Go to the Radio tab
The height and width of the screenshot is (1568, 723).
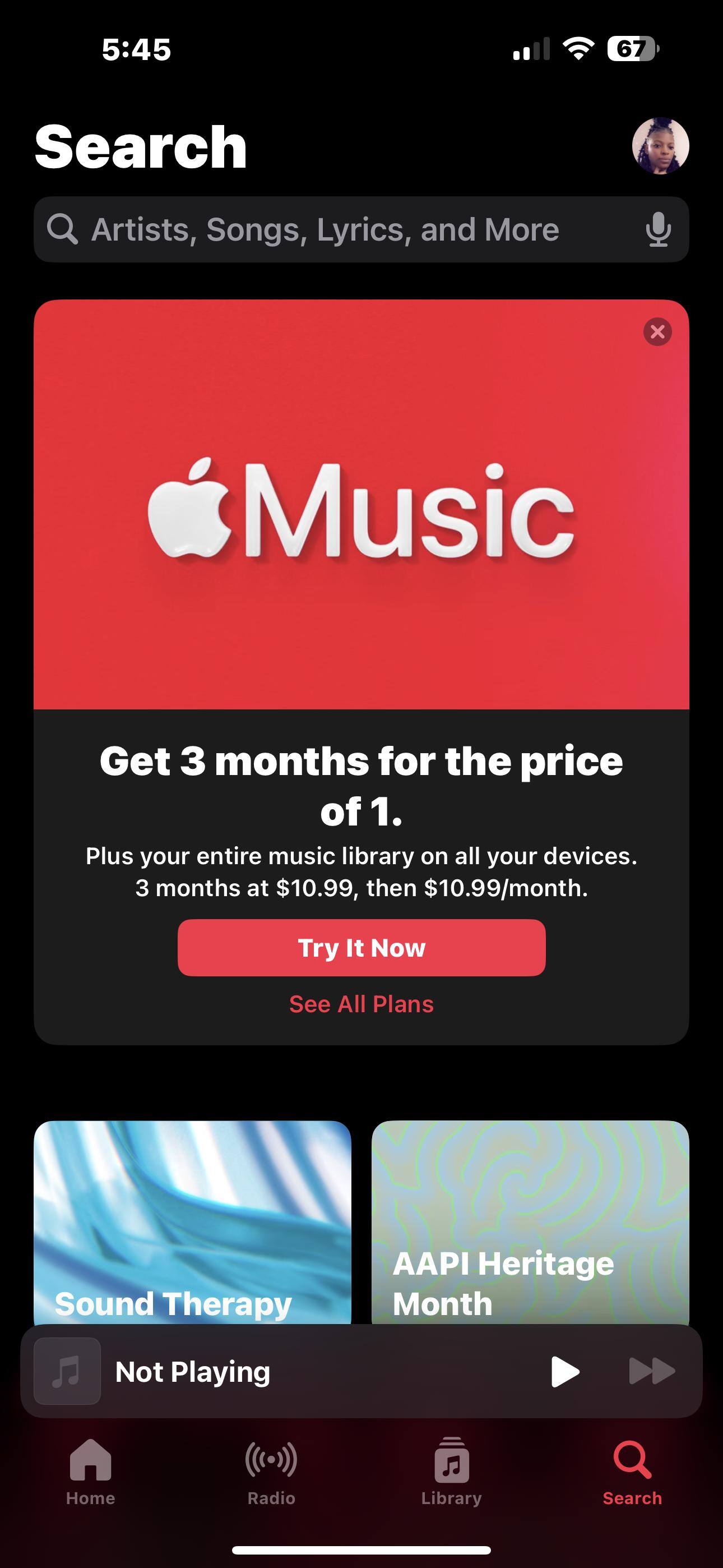[271, 1471]
